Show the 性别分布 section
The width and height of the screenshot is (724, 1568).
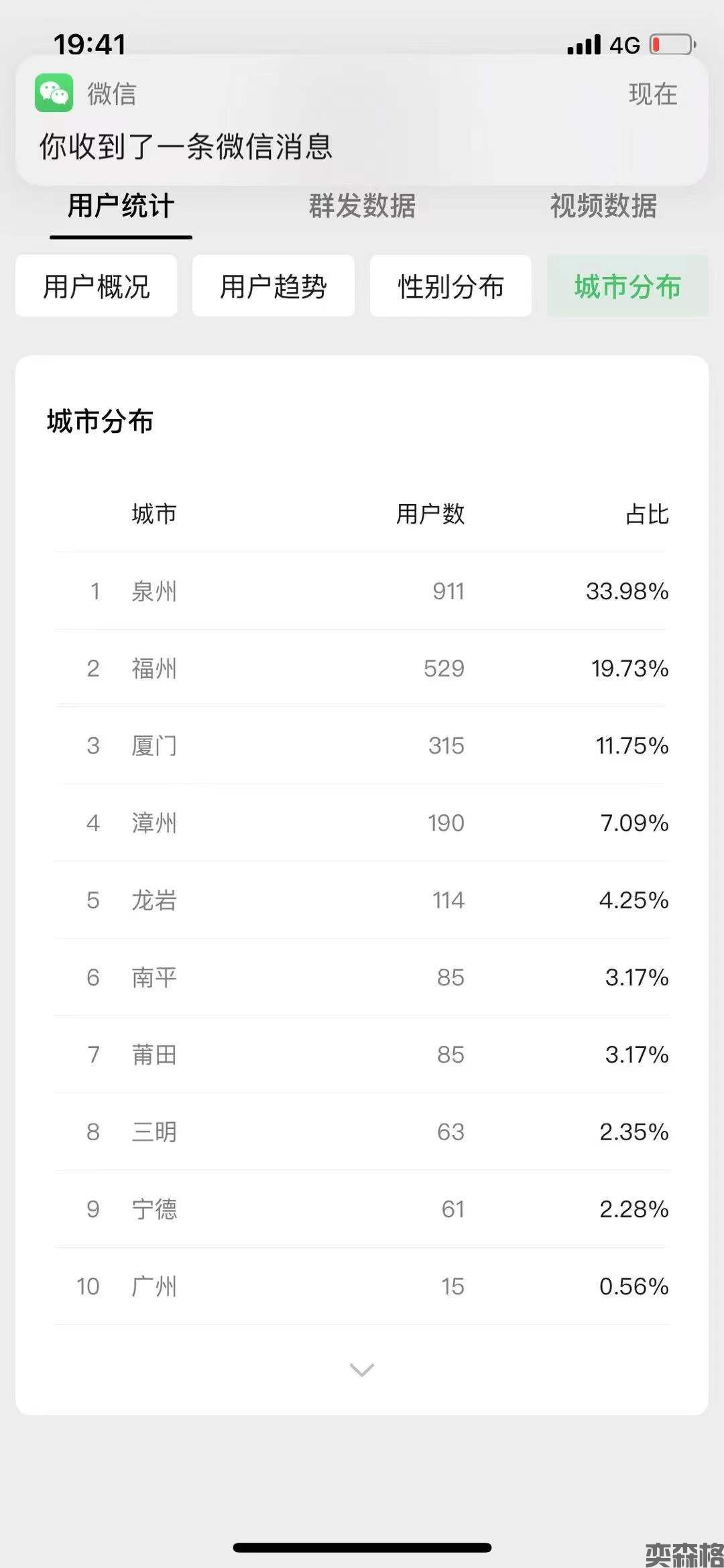(450, 286)
